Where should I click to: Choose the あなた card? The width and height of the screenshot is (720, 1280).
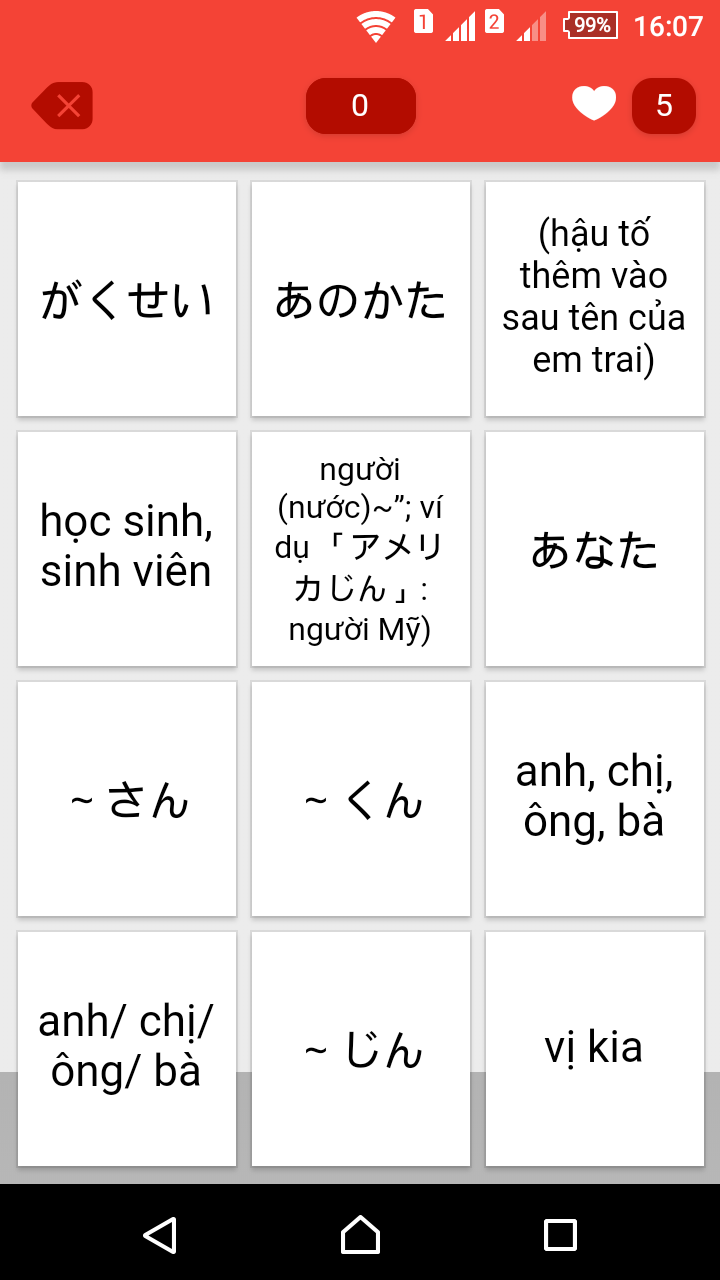click(594, 548)
